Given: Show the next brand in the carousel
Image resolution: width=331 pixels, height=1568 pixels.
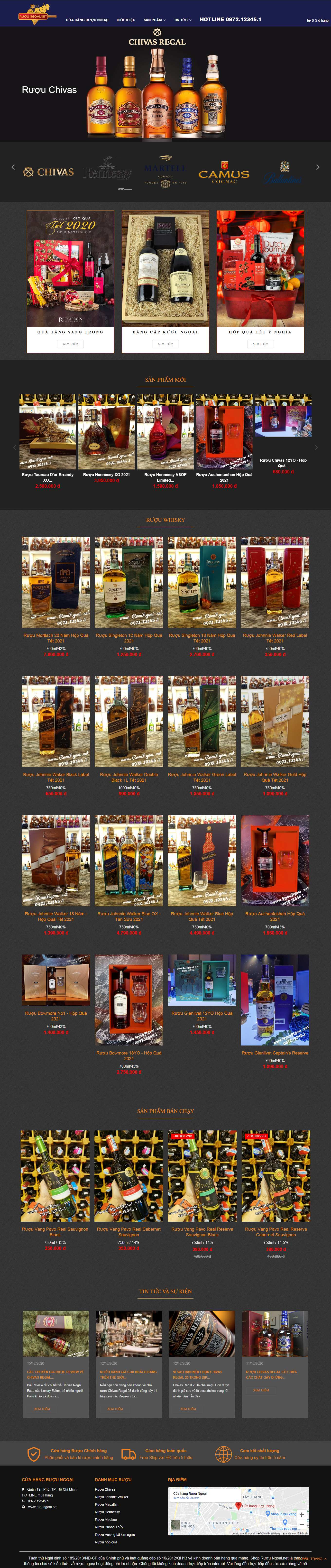Looking at the screenshot, I should (x=318, y=167).
